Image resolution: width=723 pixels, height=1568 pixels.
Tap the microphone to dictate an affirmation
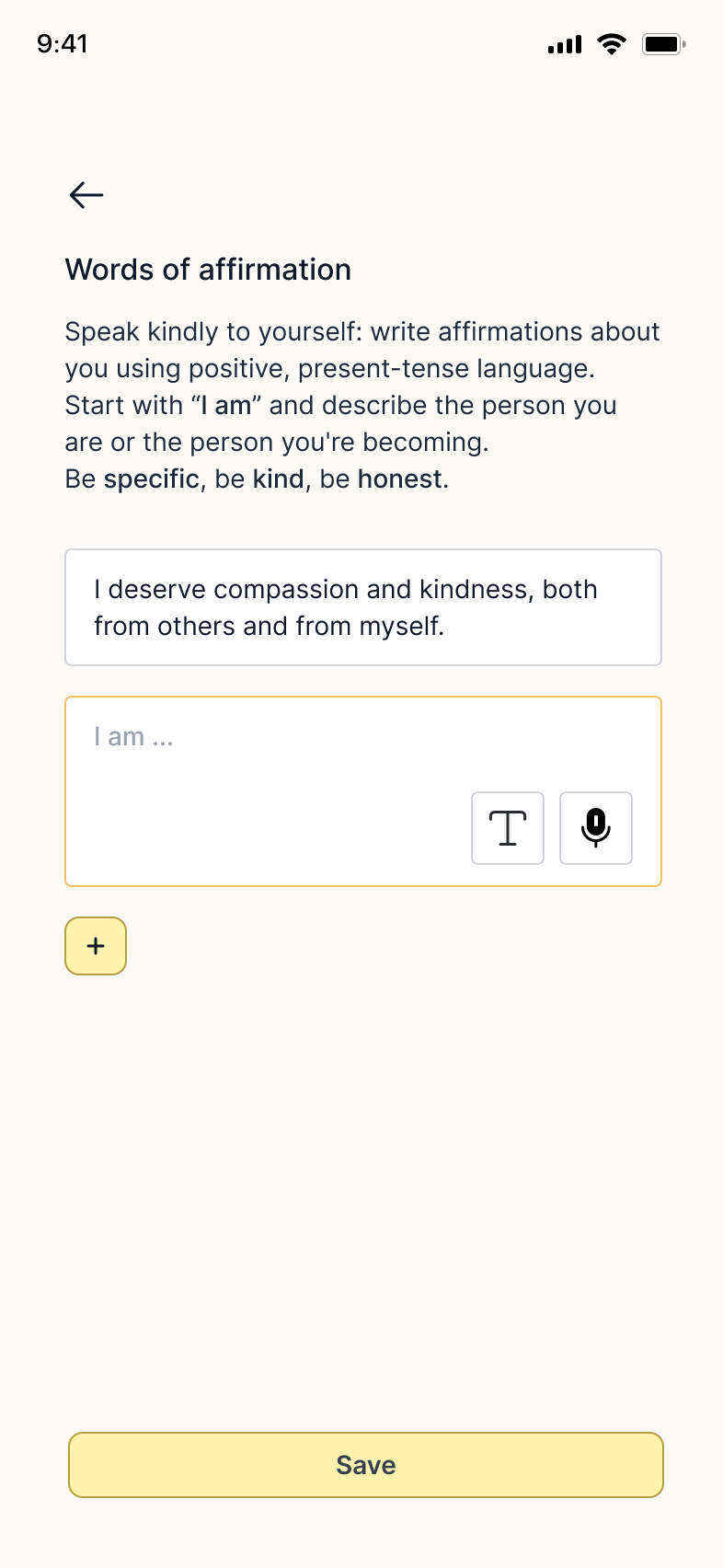point(595,828)
